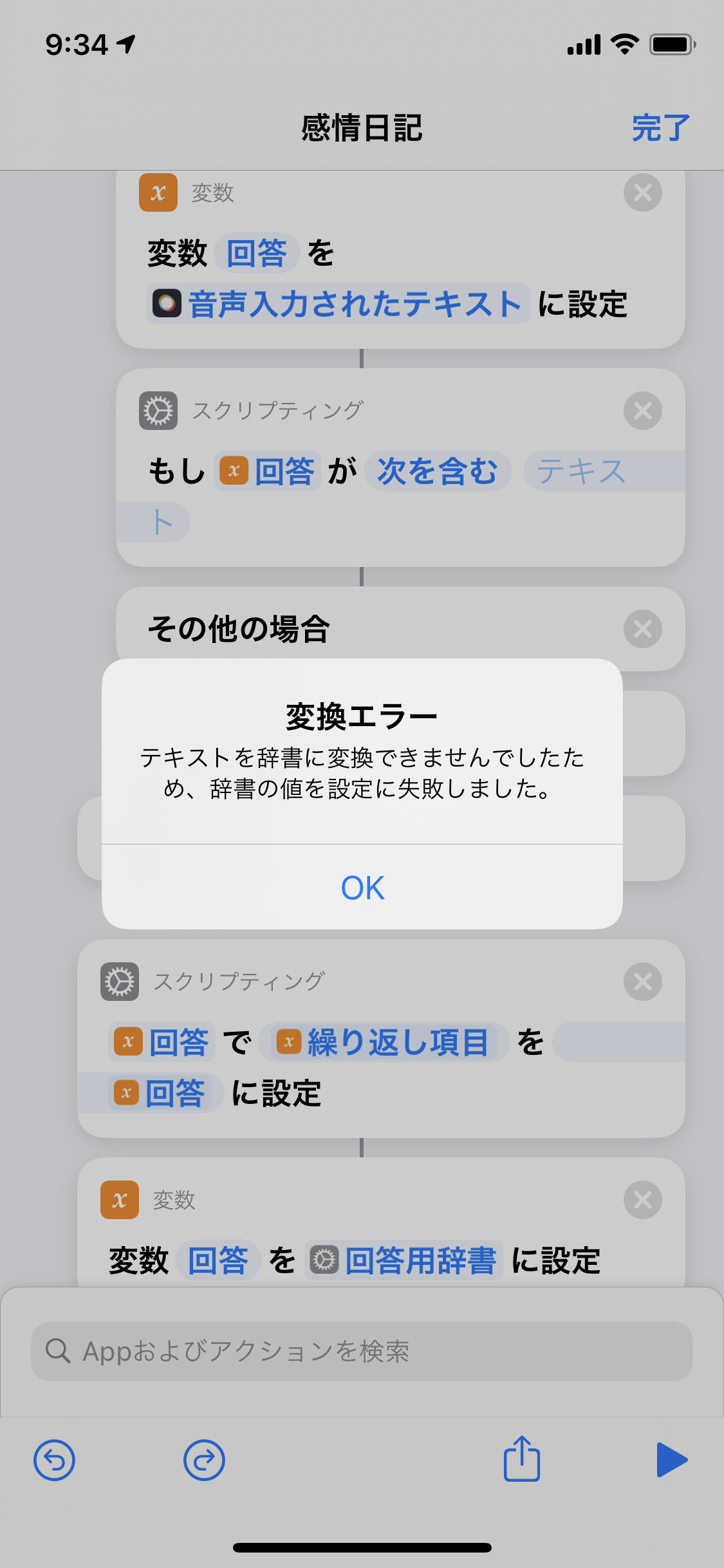Open the Appおよびアクションを検索 search field
Viewport: 724px width, 1568px height.
[x=362, y=1351]
